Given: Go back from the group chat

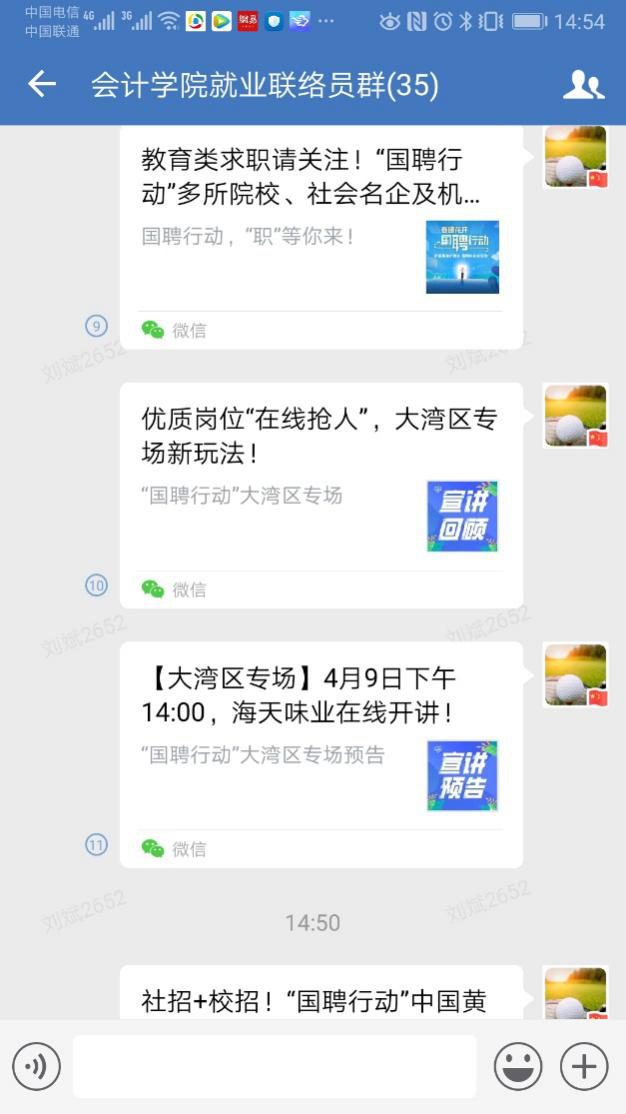Looking at the screenshot, I should (42, 85).
